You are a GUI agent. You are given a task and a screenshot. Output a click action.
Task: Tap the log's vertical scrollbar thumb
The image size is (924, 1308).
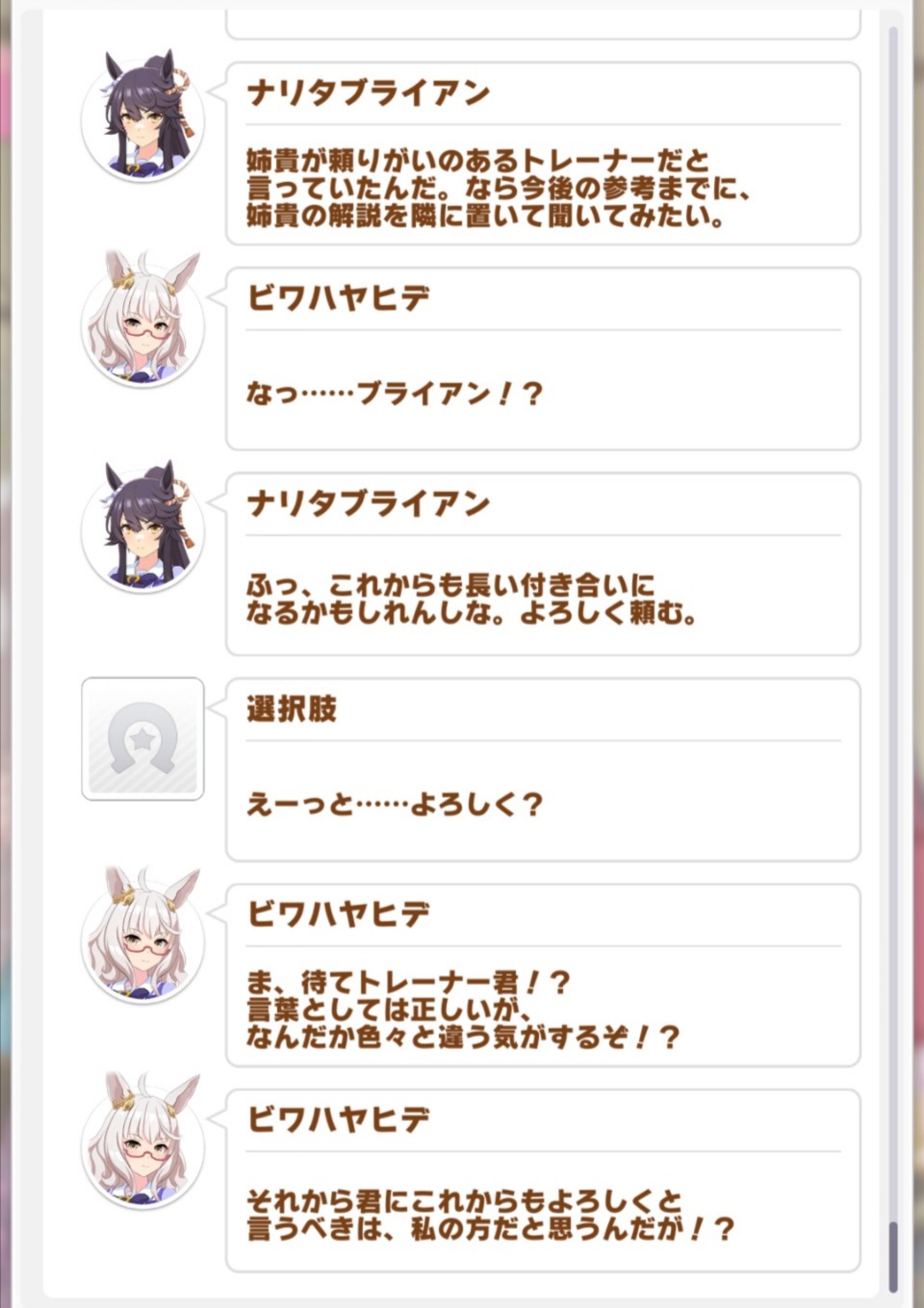[x=893, y=1255]
